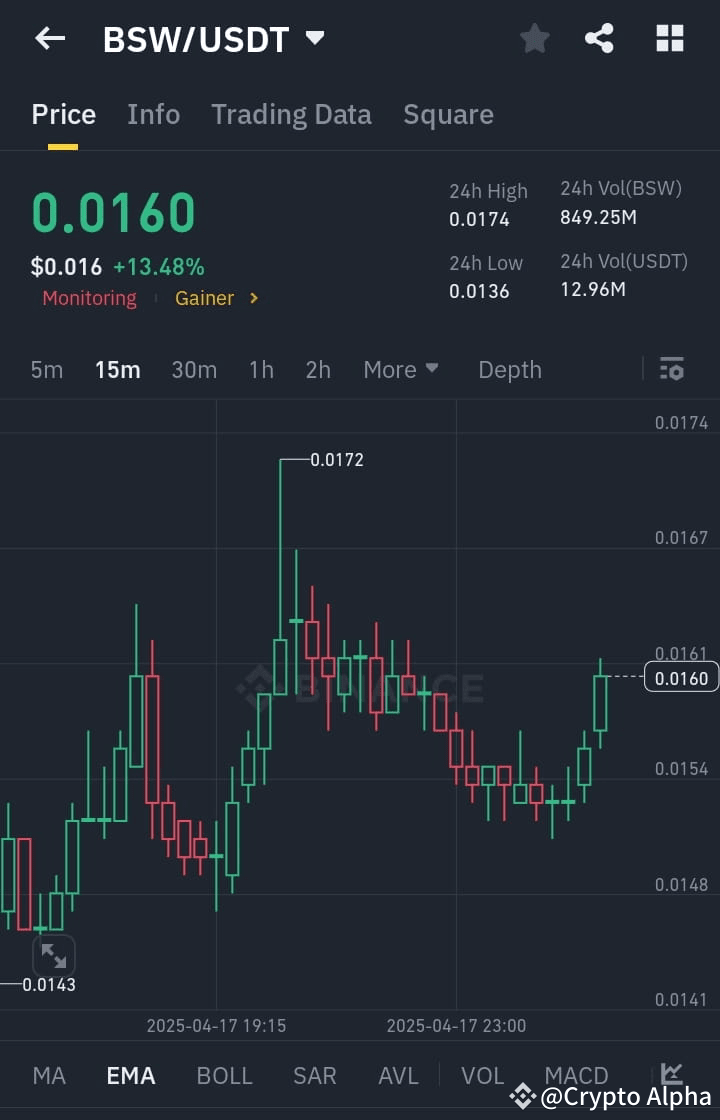
Task: Open the indicator settings icon above the chart
Action: (x=671, y=369)
